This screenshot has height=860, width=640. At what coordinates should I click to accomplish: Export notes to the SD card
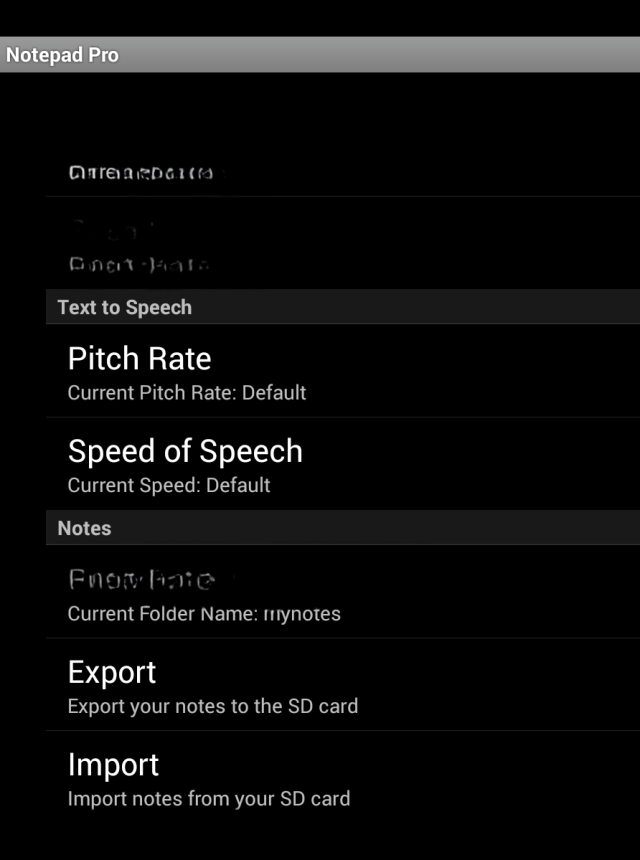(x=320, y=686)
